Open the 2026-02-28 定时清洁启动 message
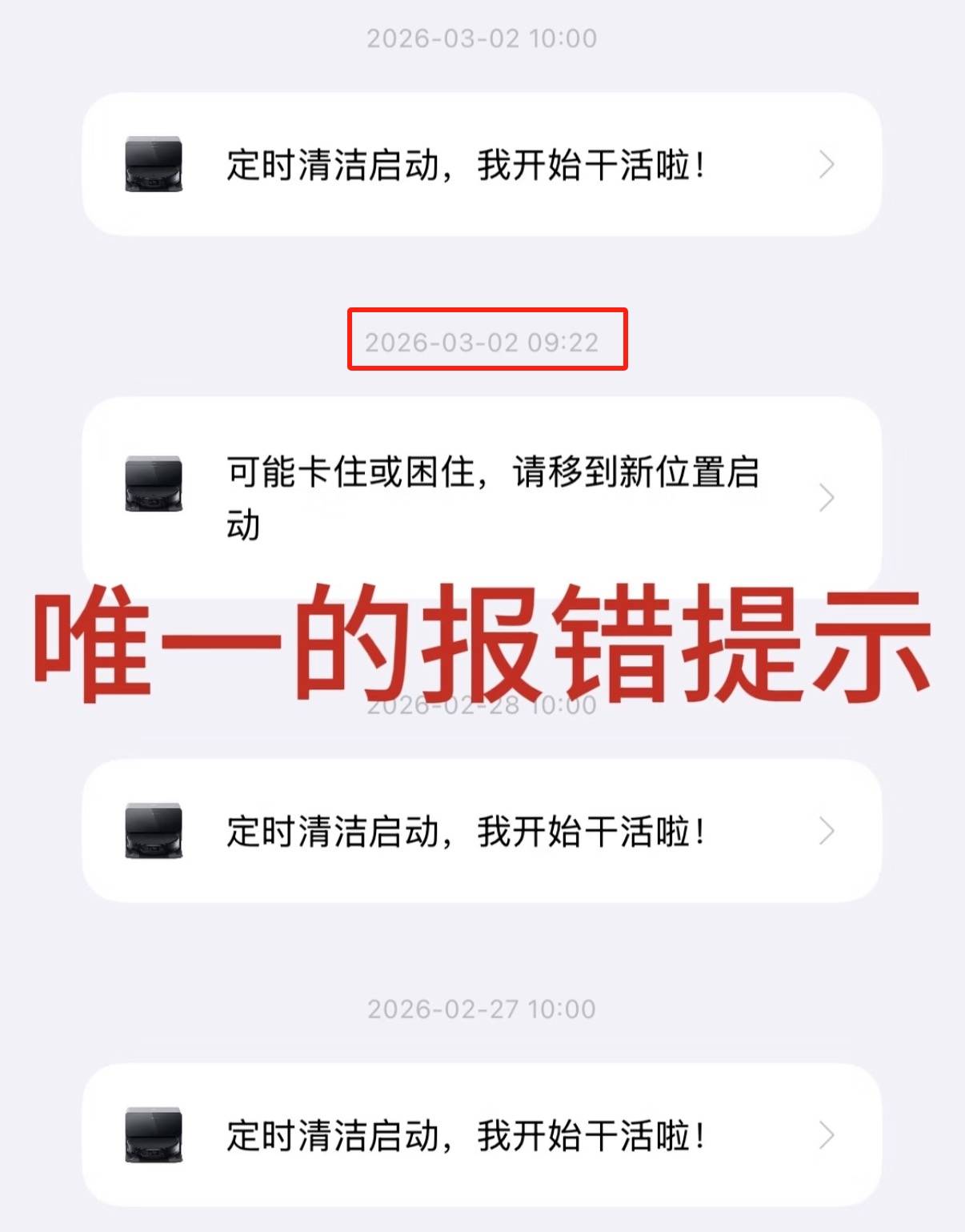This screenshot has width=965, height=1232. [481, 831]
